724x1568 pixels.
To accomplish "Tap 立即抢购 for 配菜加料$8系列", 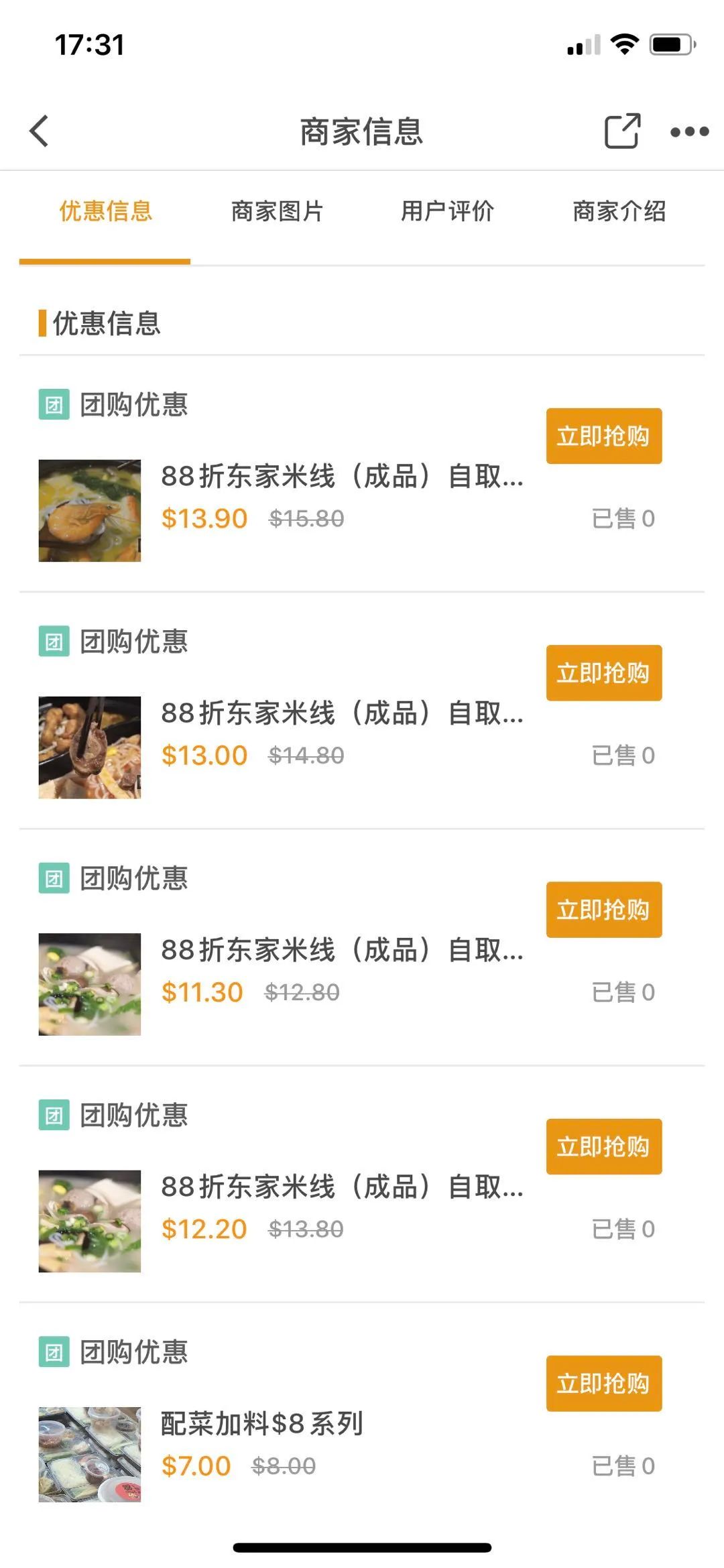I will click(604, 1384).
